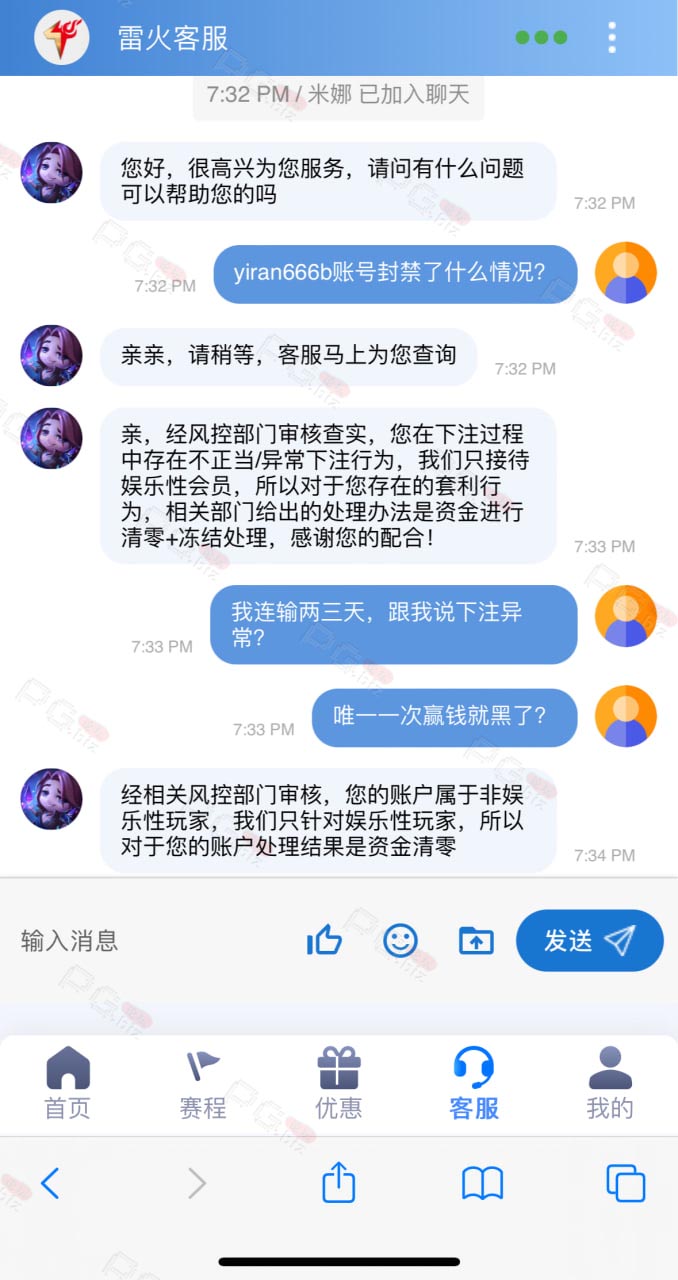Screen dimensions: 678x1280
Task: Show open browser tabs
Action: coord(626,1184)
